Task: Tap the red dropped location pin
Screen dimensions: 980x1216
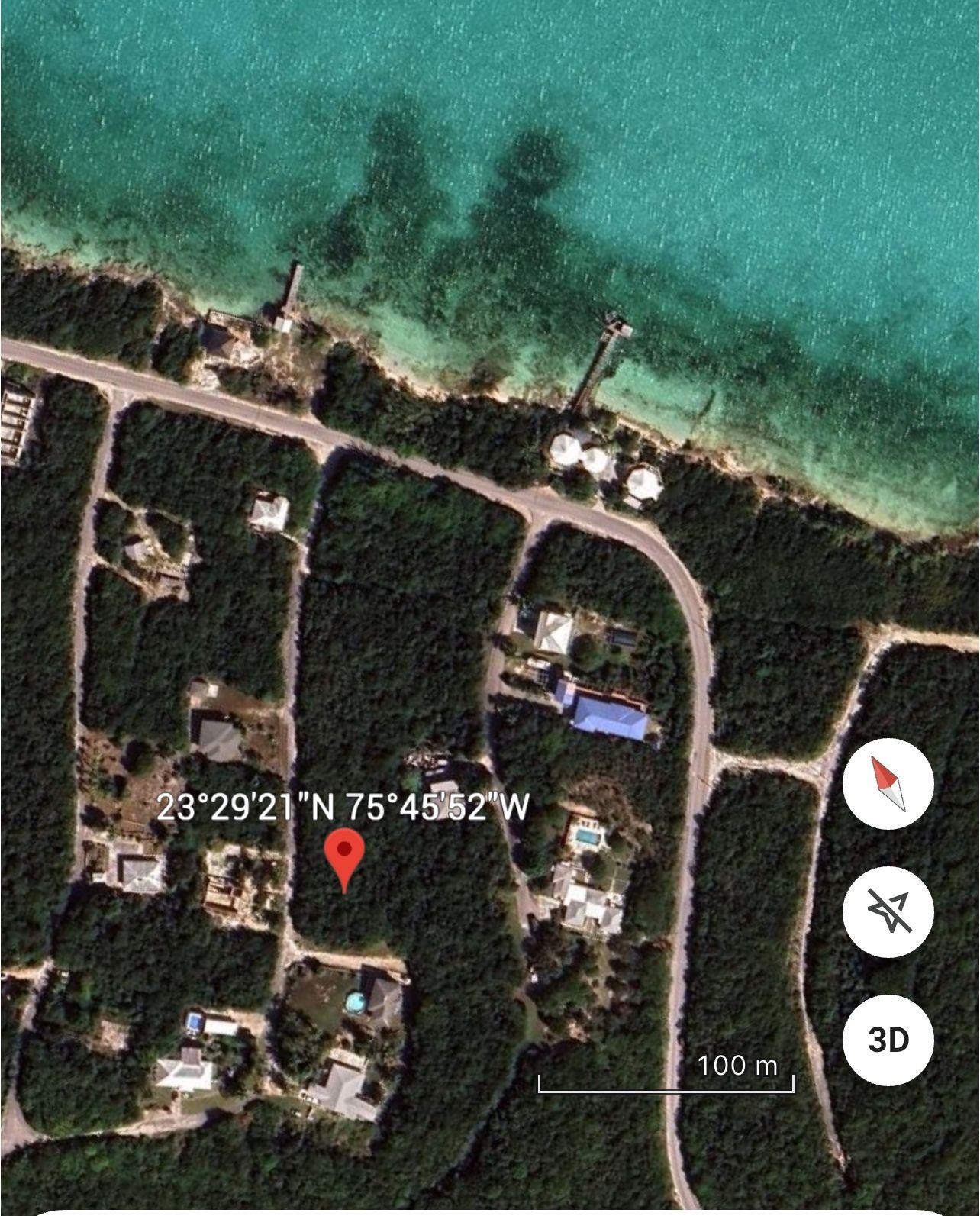Action: (x=344, y=856)
